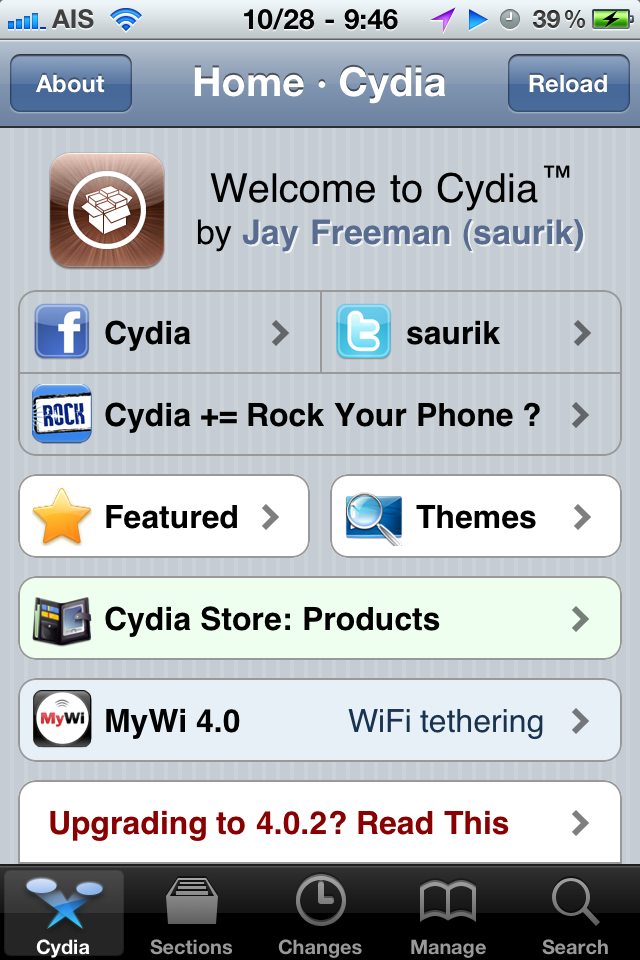Switch to the Changes tab

coord(320,914)
